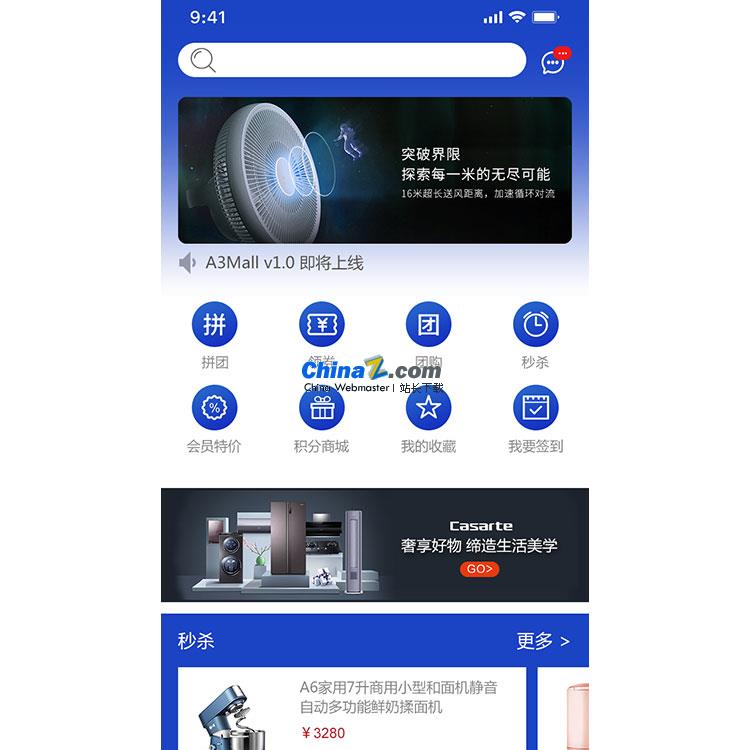The width and height of the screenshot is (750, 750).
Task: Open 我要签到 daily check-in
Action: pyautogui.click(x=535, y=409)
